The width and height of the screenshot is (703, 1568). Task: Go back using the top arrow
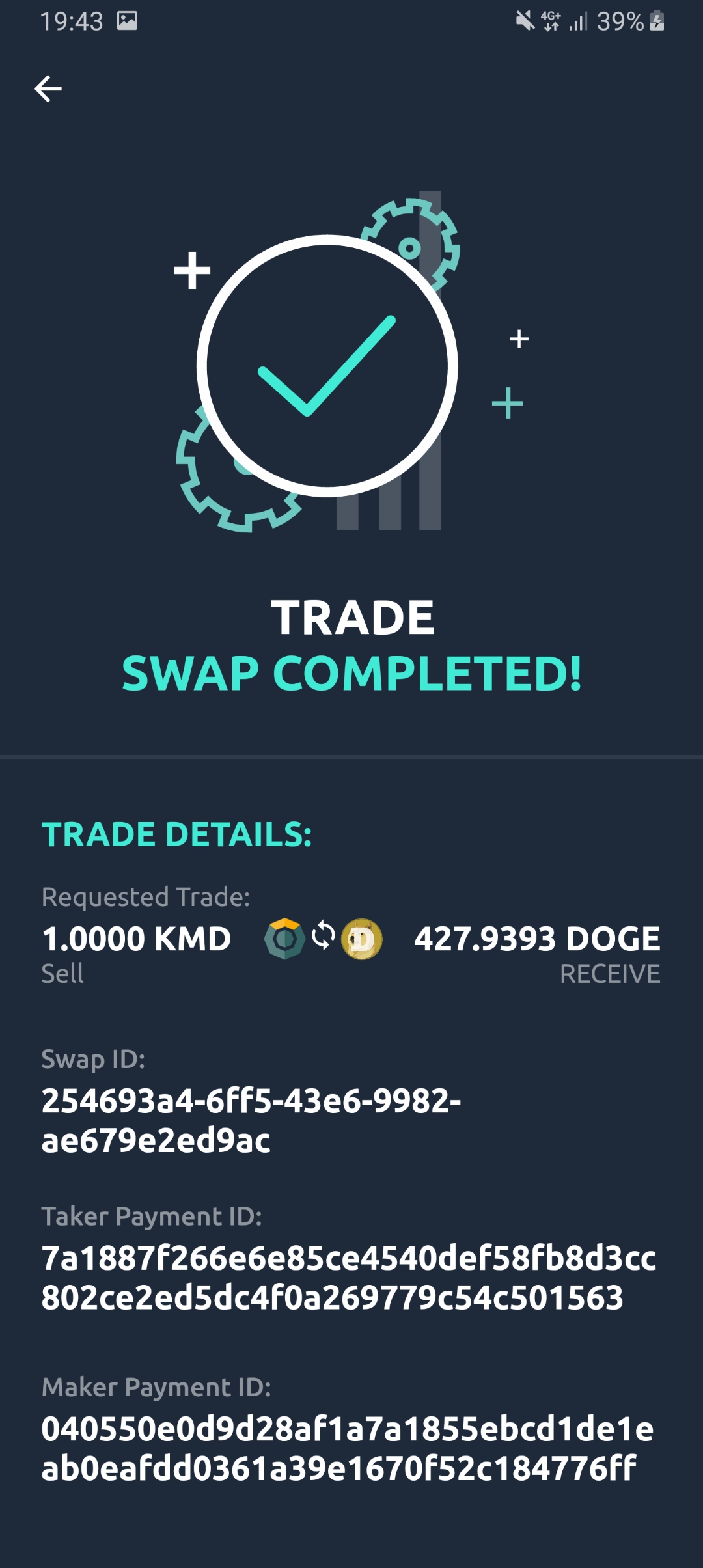pos(48,89)
